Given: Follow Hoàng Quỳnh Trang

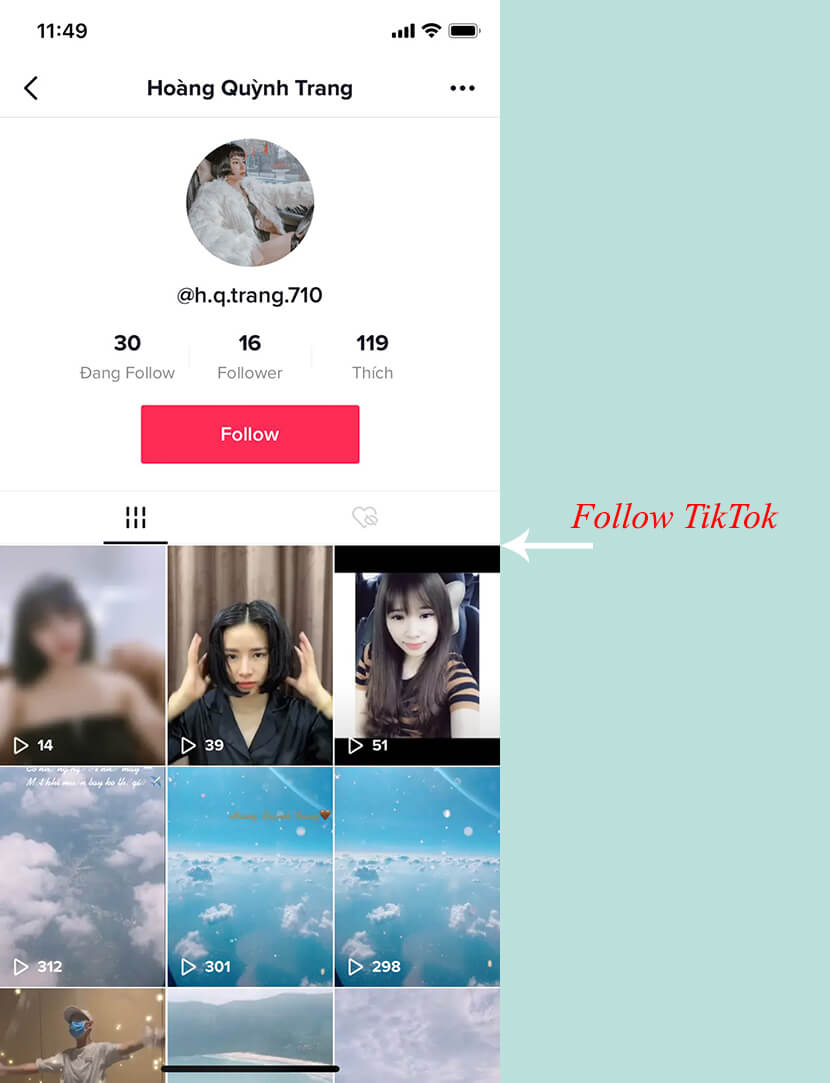Looking at the screenshot, I should click(x=250, y=434).
